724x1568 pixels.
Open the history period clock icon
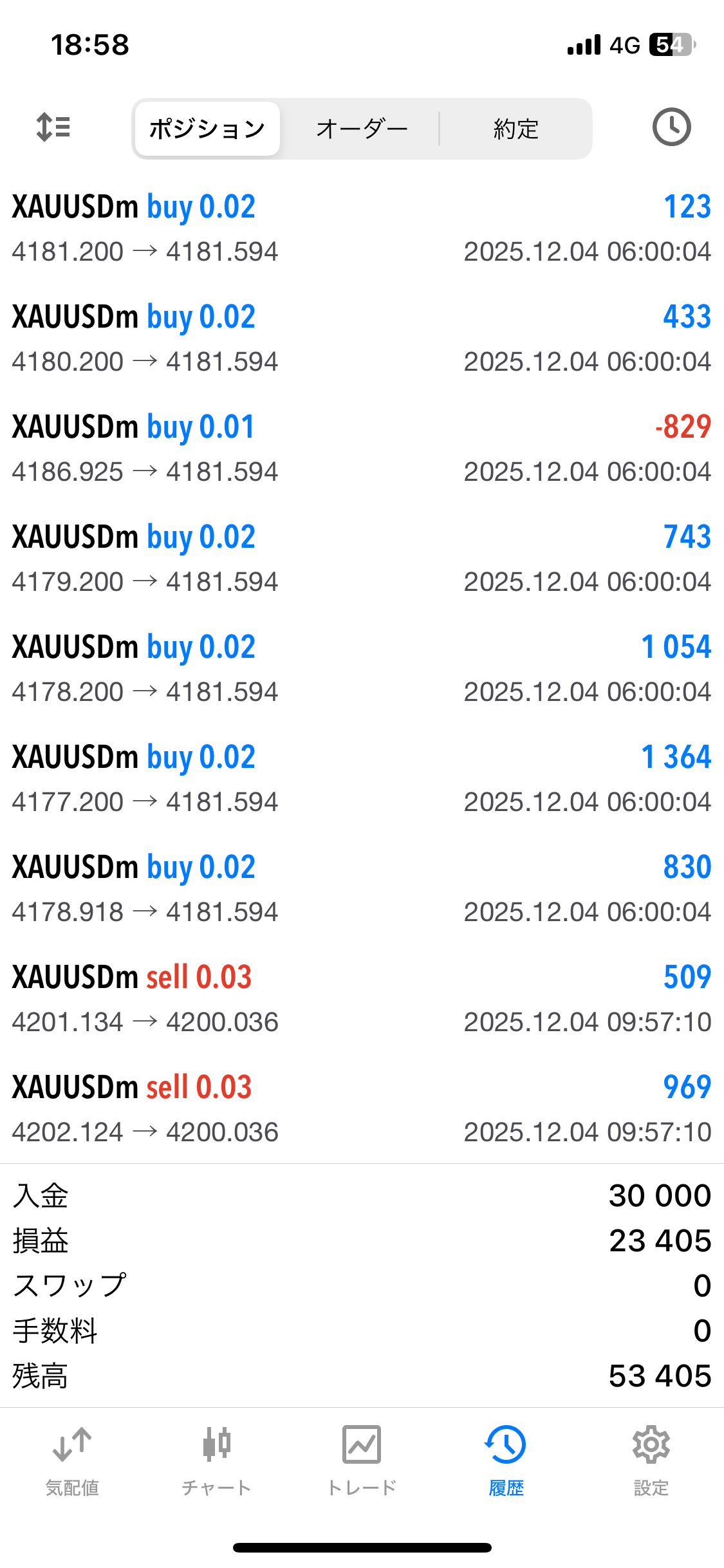click(671, 127)
